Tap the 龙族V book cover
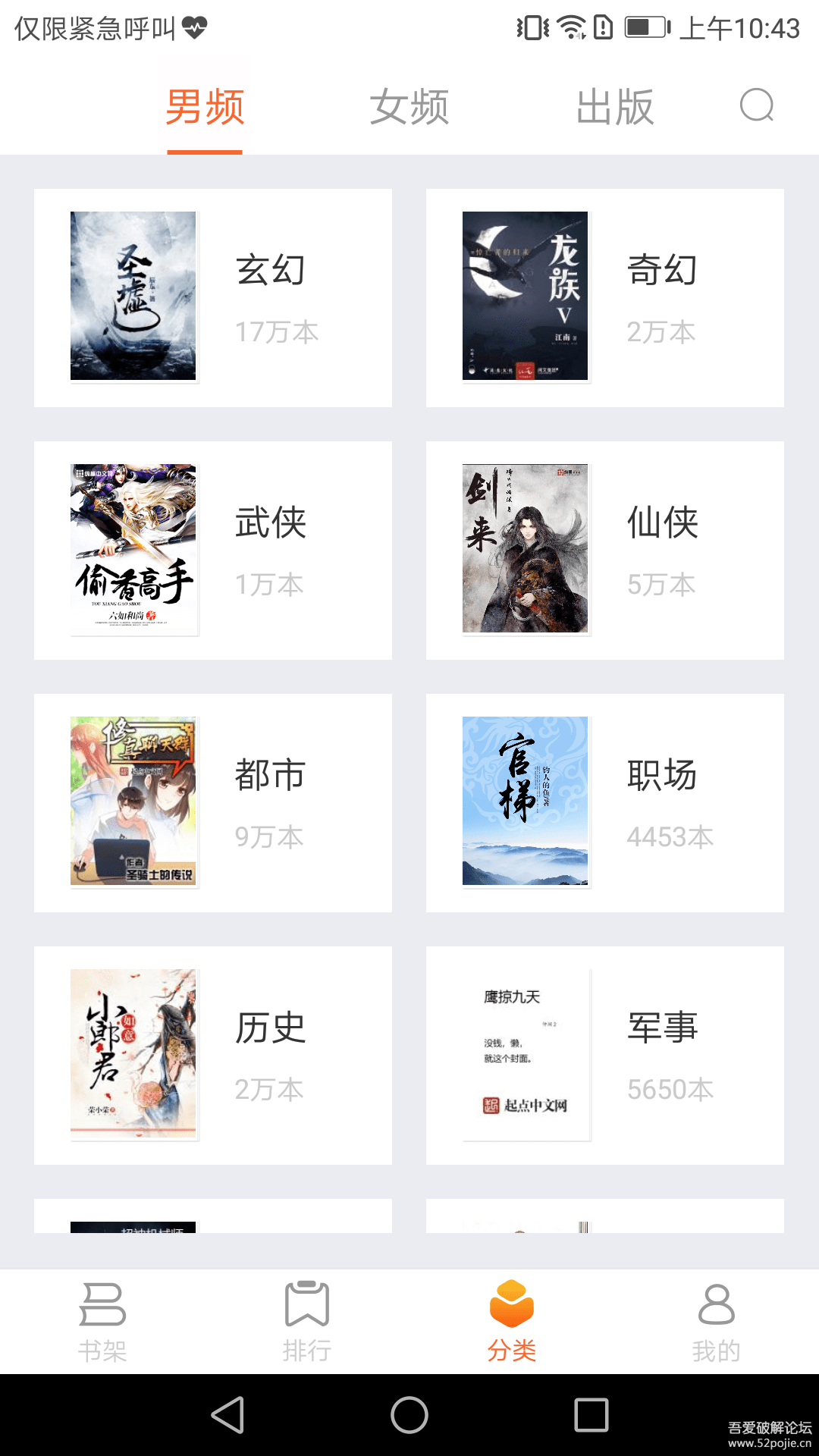This screenshot has height=1456, width=819. pos(526,296)
